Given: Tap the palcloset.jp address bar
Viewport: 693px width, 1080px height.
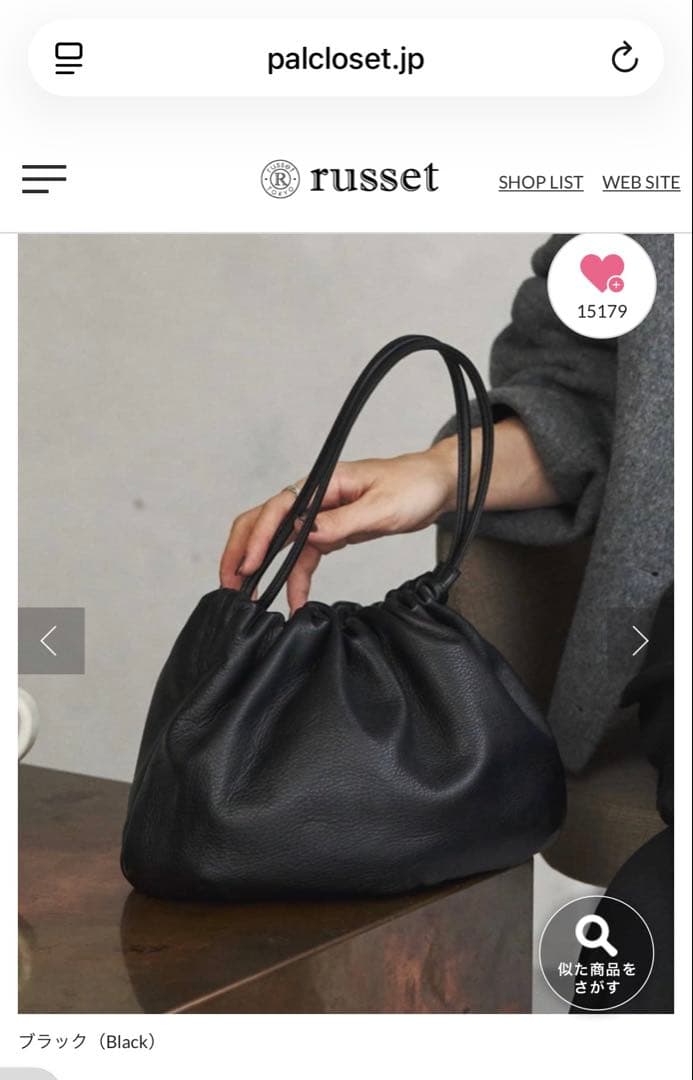Looking at the screenshot, I should tap(345, 59).
